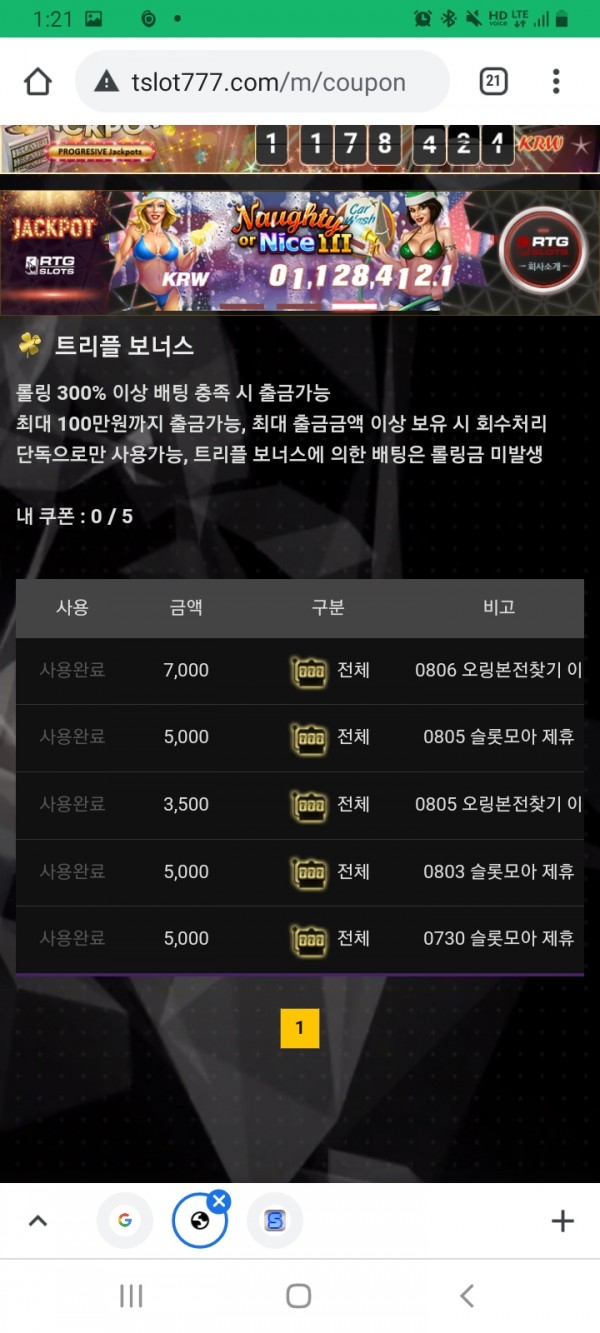Image resolution: width=600 pixels, height=1333 pixels.
Task: Switch to the Google tab
Action: [x=125, y=1220]
